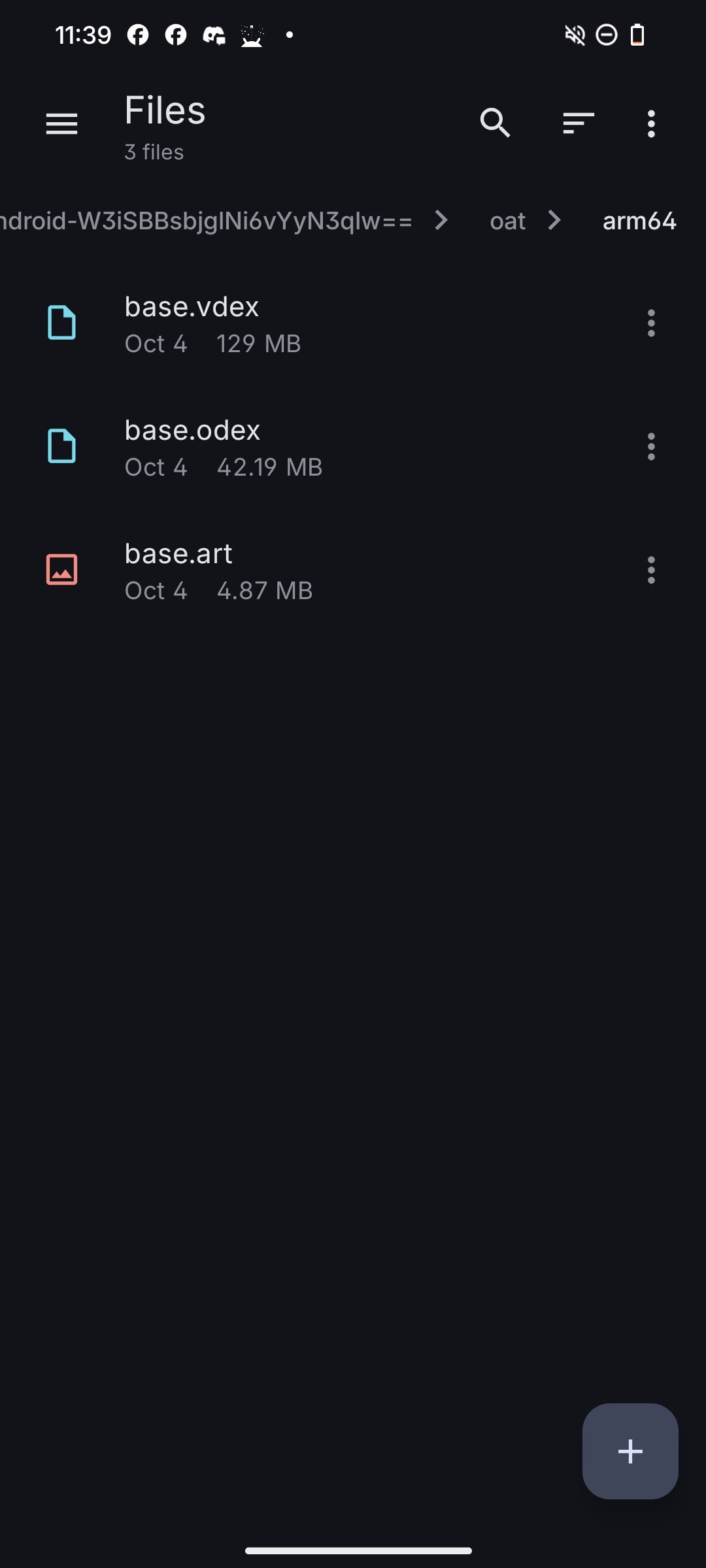Open the app bar overflow menu
Viewport: 706px width, 1568px height.
[650, 123]
